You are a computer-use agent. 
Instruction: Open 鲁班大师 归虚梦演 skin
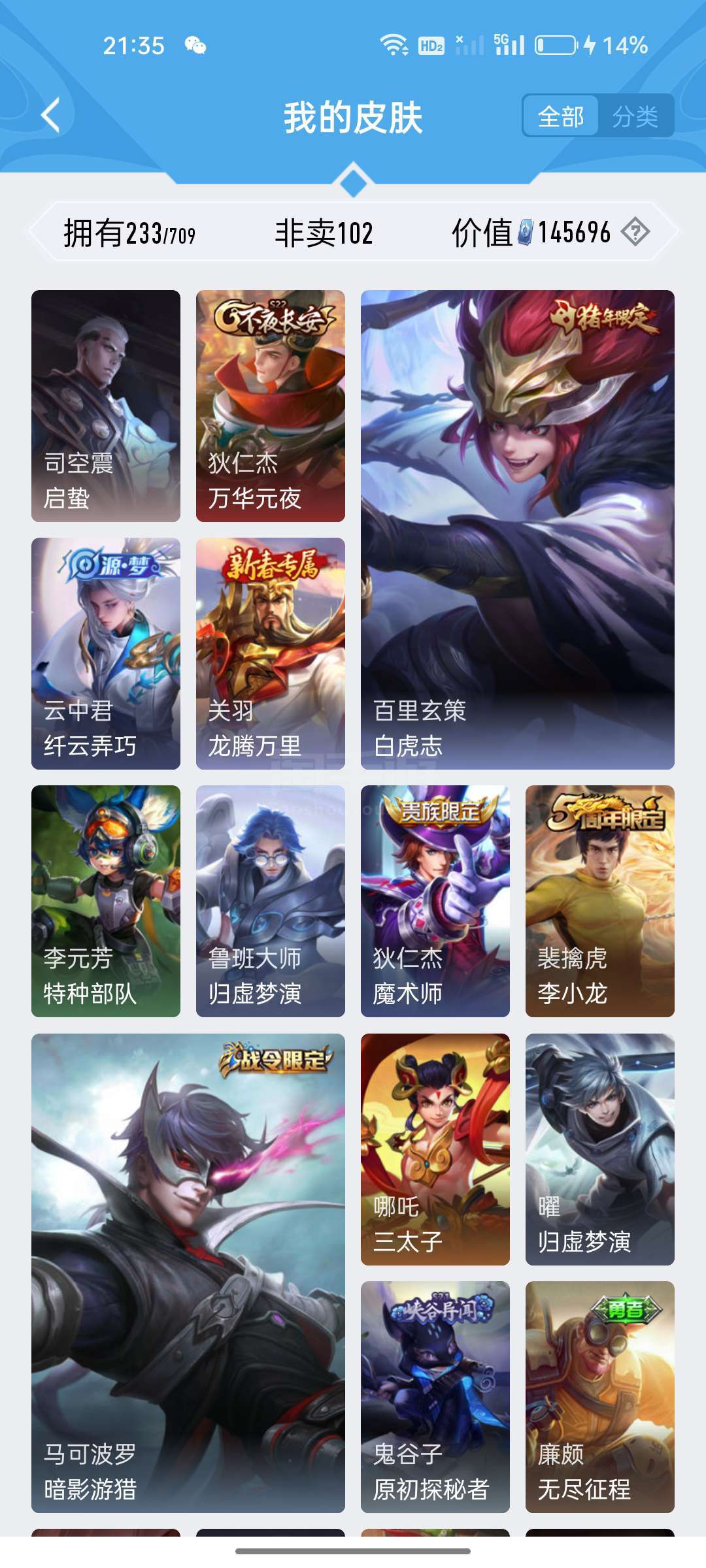271,901
